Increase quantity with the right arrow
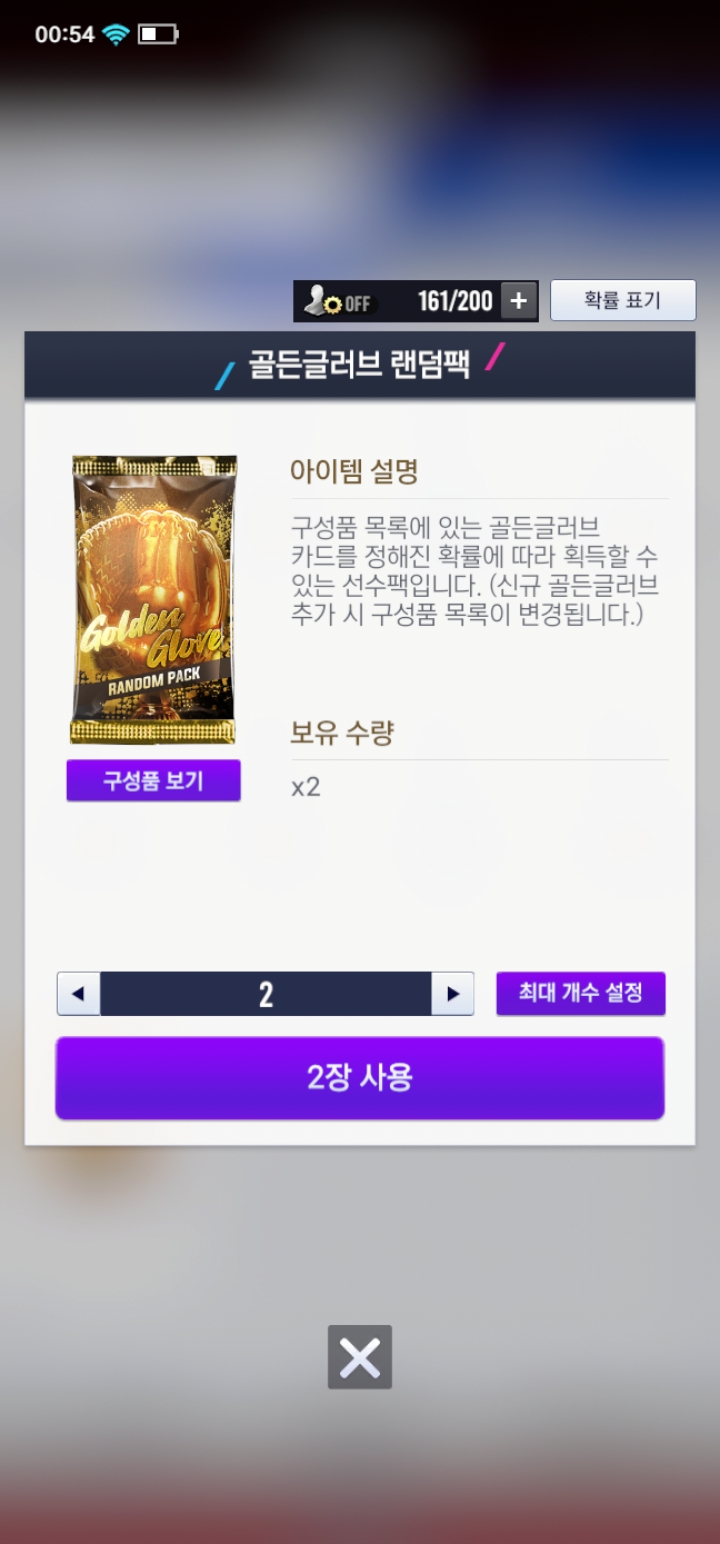The height and width of the screenshot is (1544, 720). click(452, 994)
